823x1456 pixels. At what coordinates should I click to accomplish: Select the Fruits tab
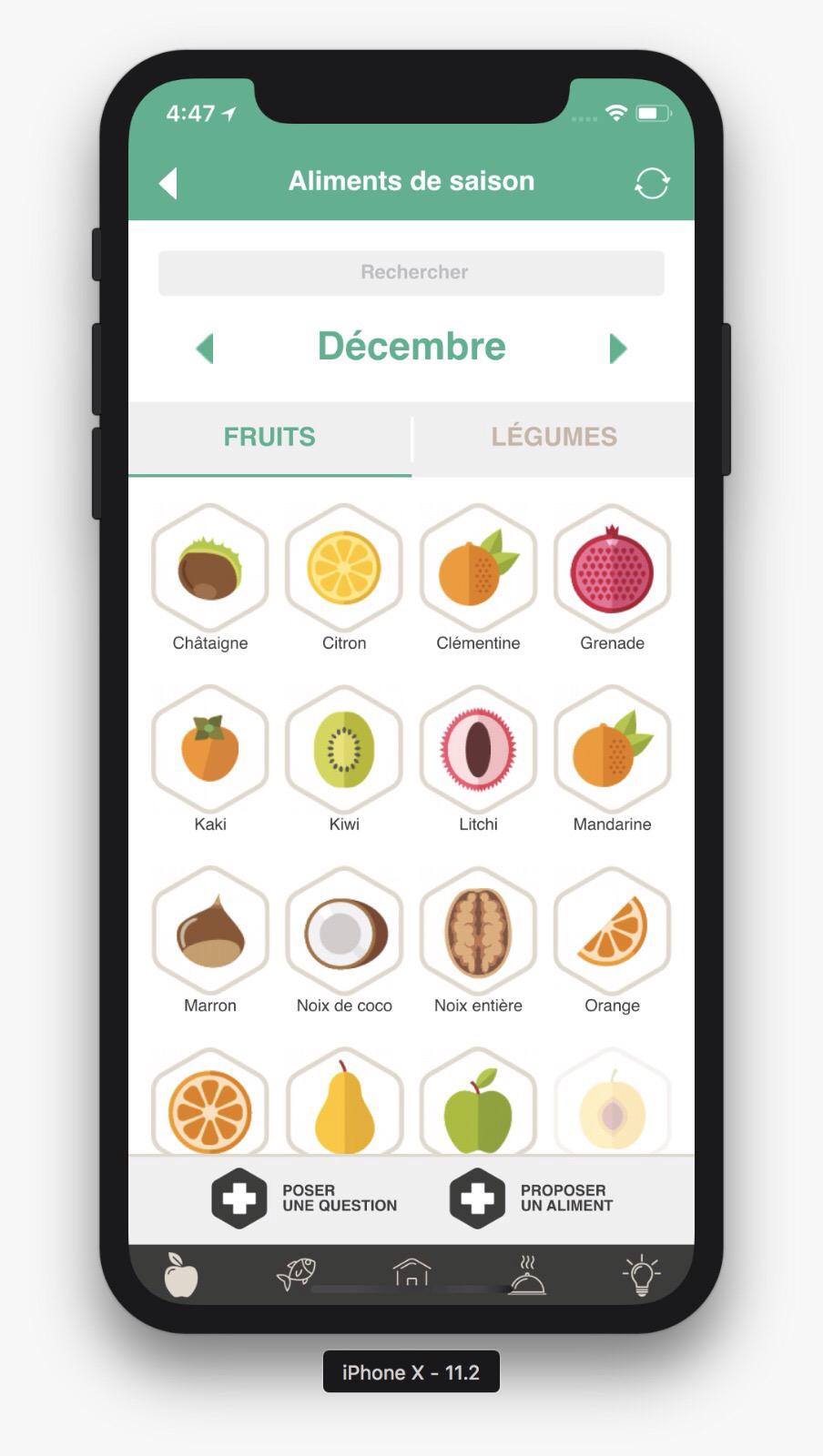[x=269, y=438]
